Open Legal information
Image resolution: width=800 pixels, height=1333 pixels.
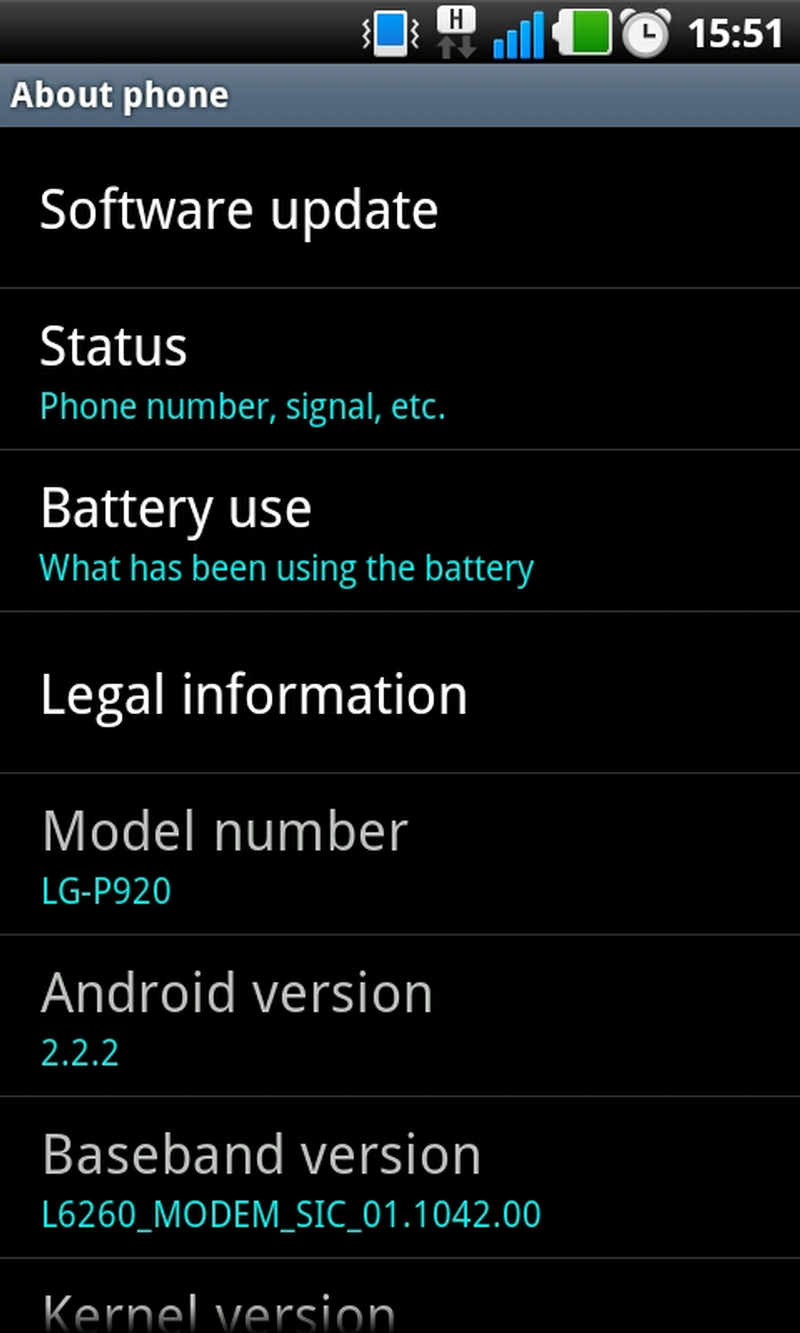click(x=400, y=692)
